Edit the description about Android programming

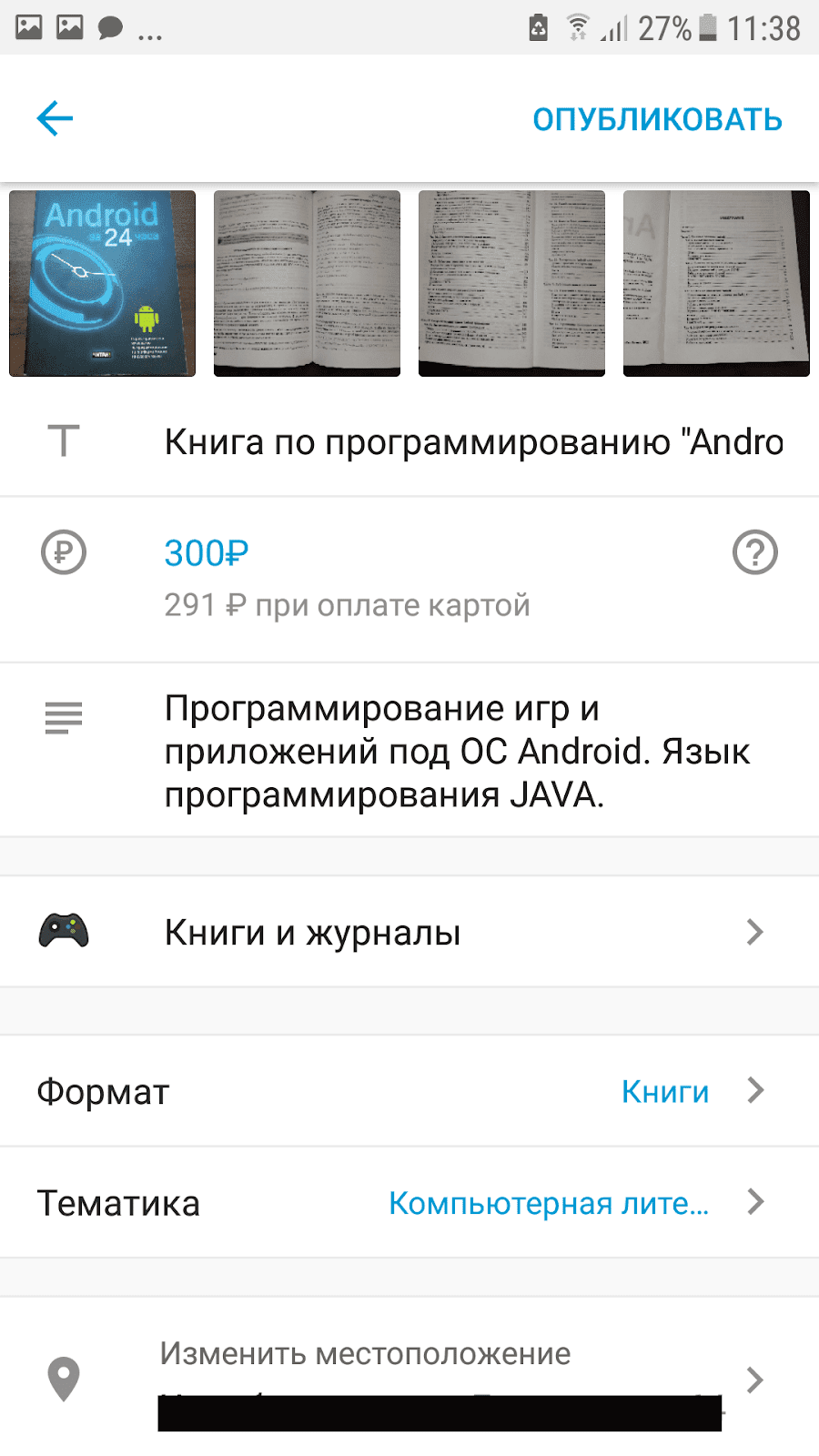pyautogui.click(x=455, y=751)
